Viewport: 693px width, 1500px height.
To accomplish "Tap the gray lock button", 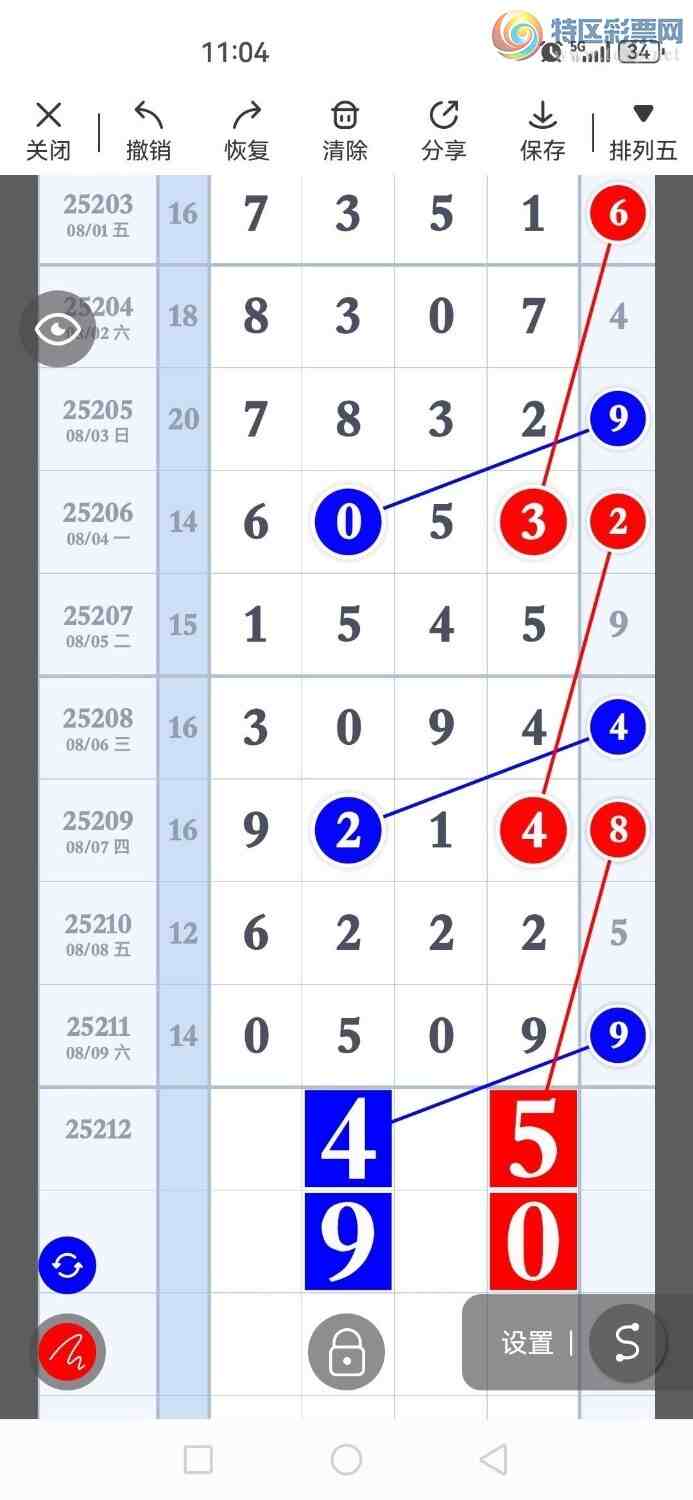I will (x=346, y=1351).
